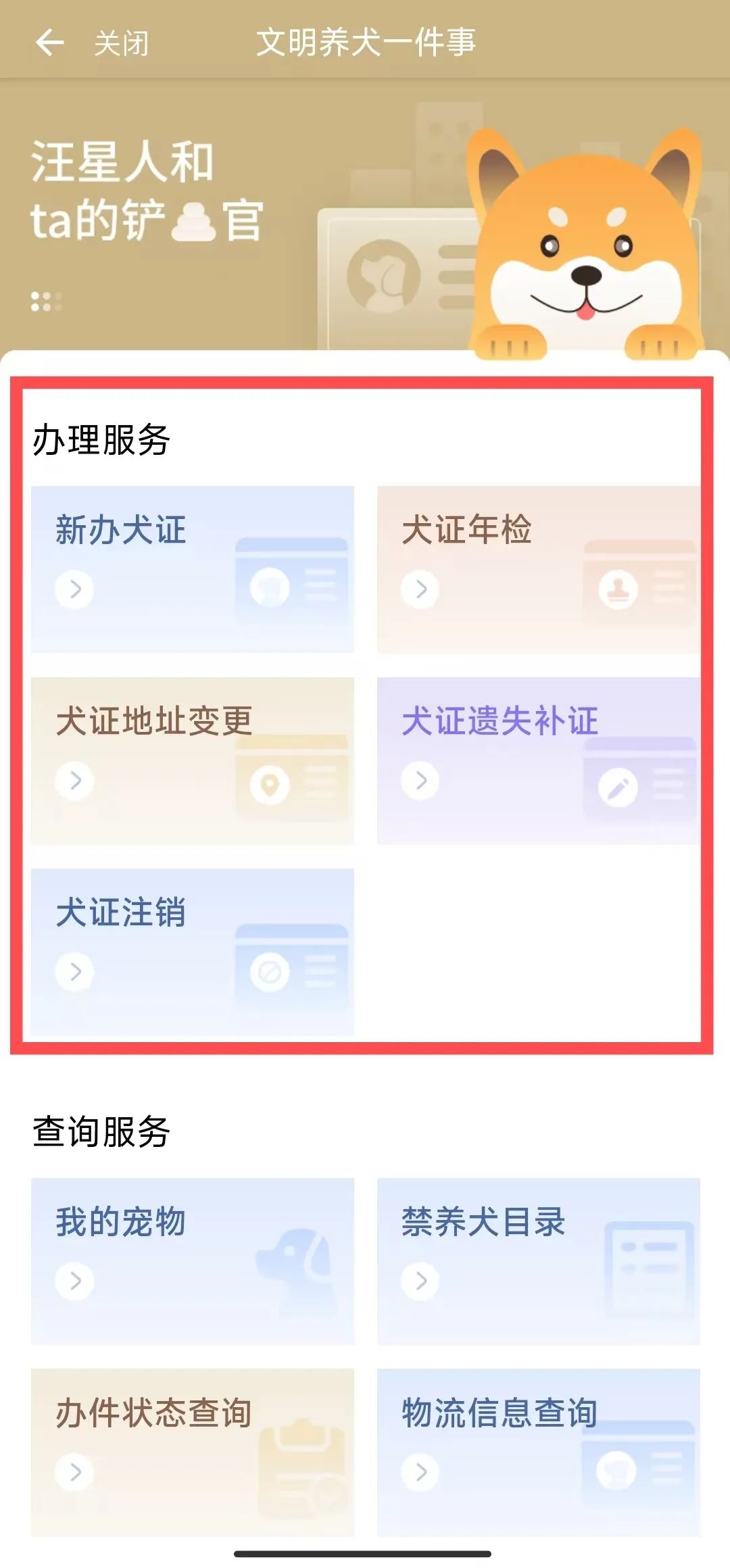View 我的宠物 card
The height and width of the screenshot is (1568, 730).
(x=193, y=1261)
